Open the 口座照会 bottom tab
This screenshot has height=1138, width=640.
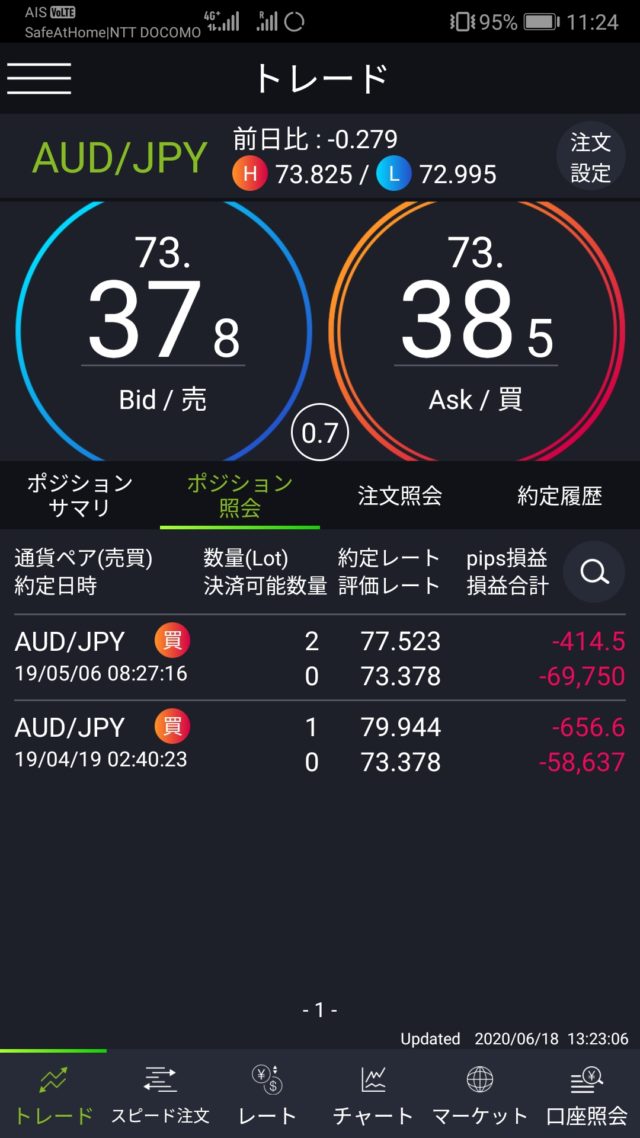pos(587,1095)
